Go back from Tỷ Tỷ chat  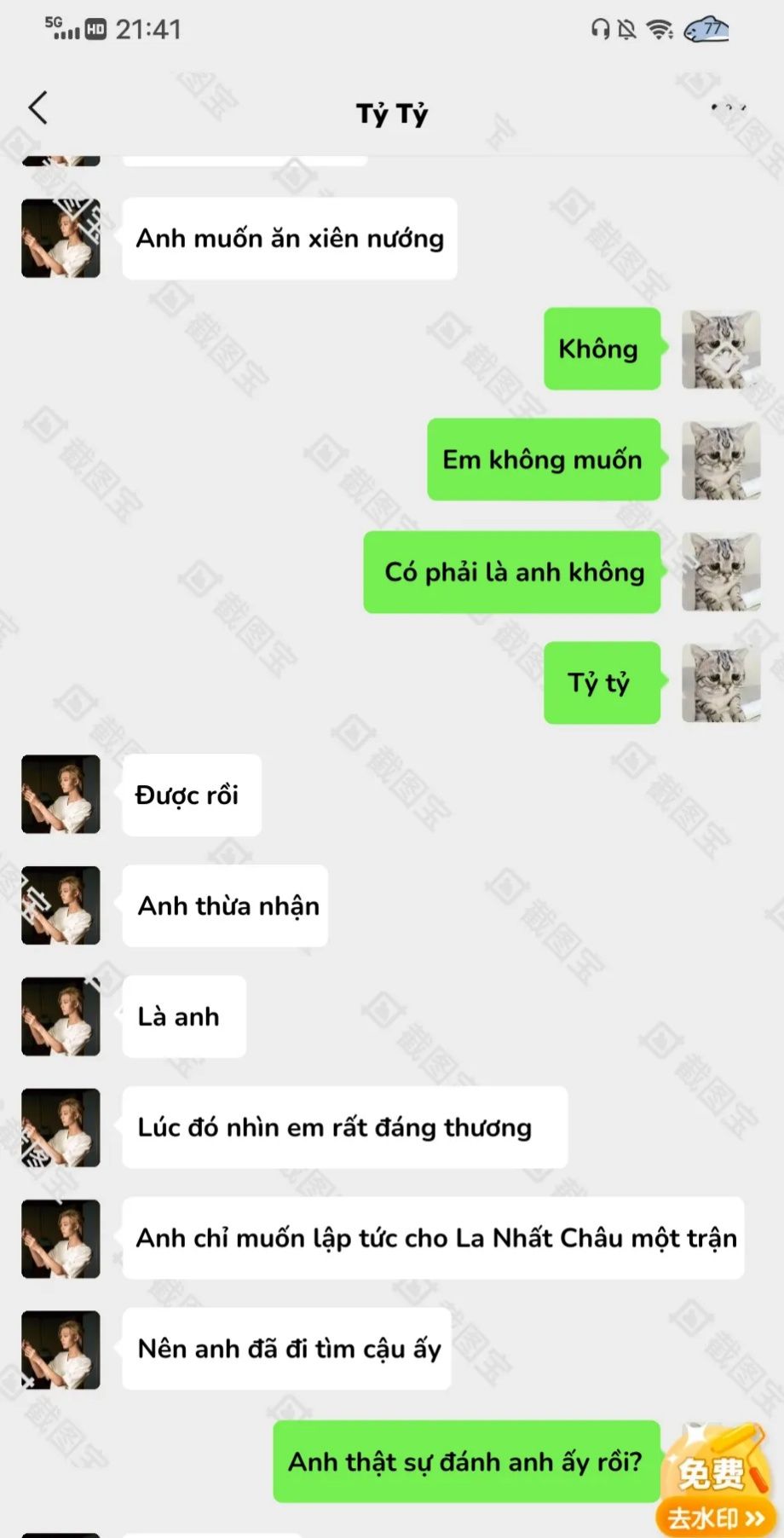coord(37,108)
